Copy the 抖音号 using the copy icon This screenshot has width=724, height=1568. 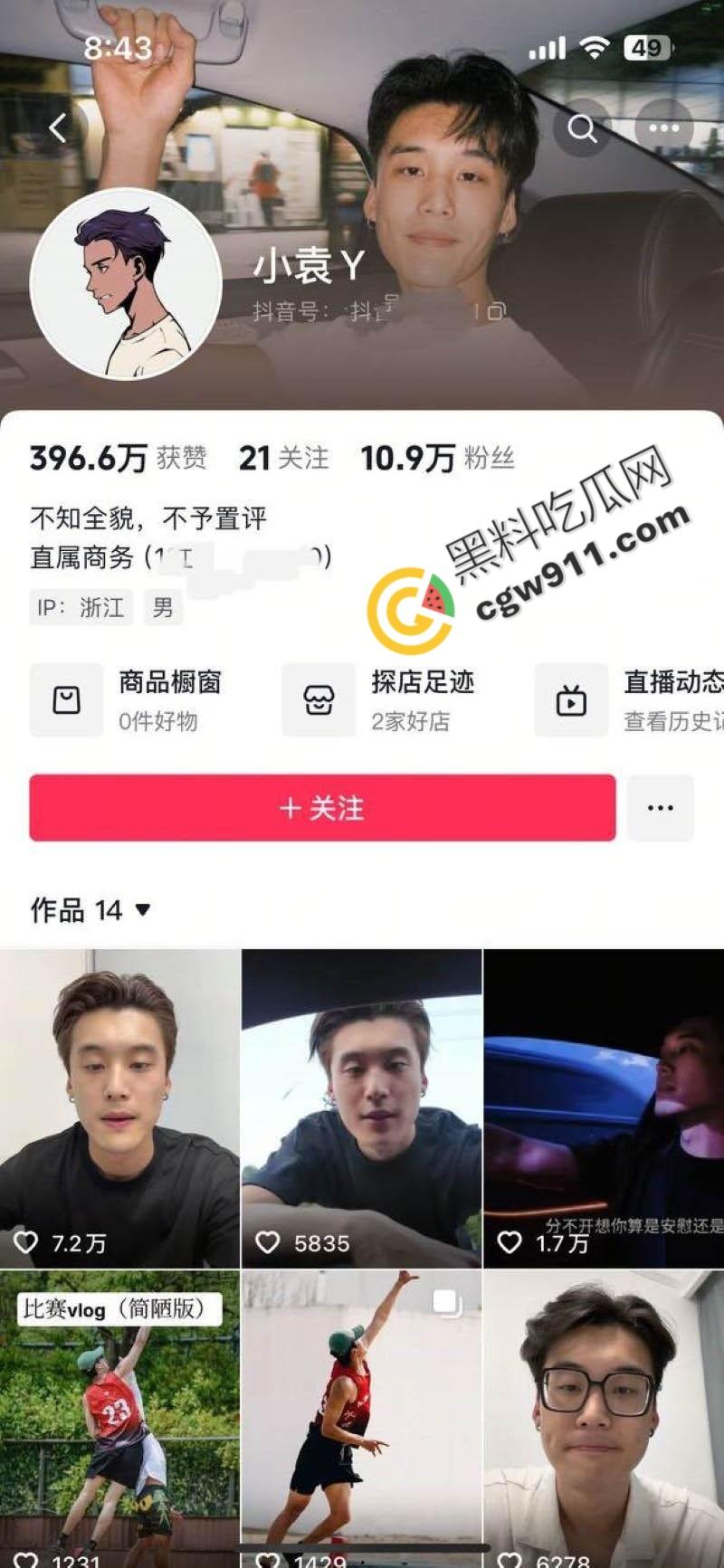point(493,312)
